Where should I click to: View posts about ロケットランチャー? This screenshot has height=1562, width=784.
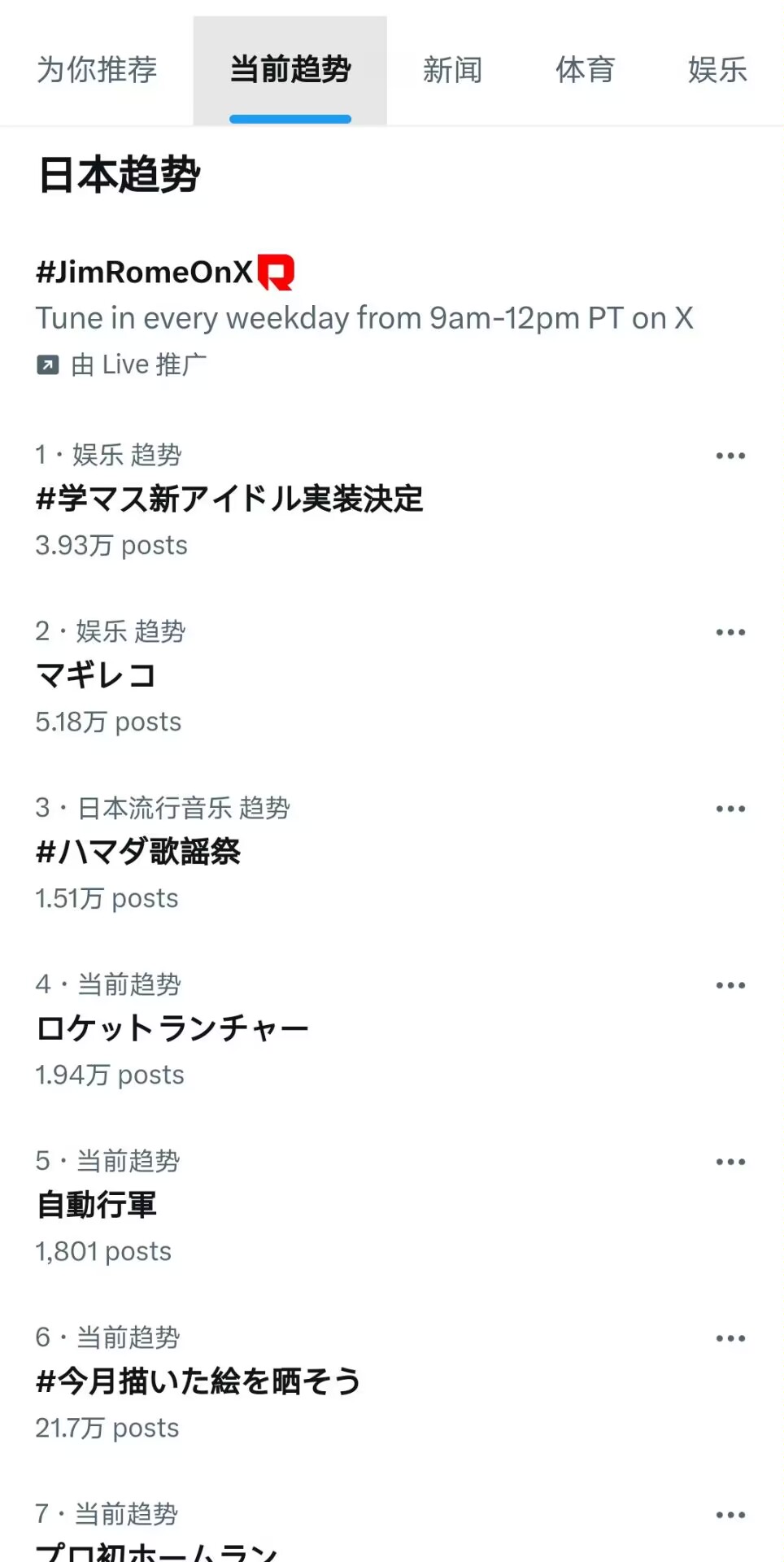(172, 1028)
